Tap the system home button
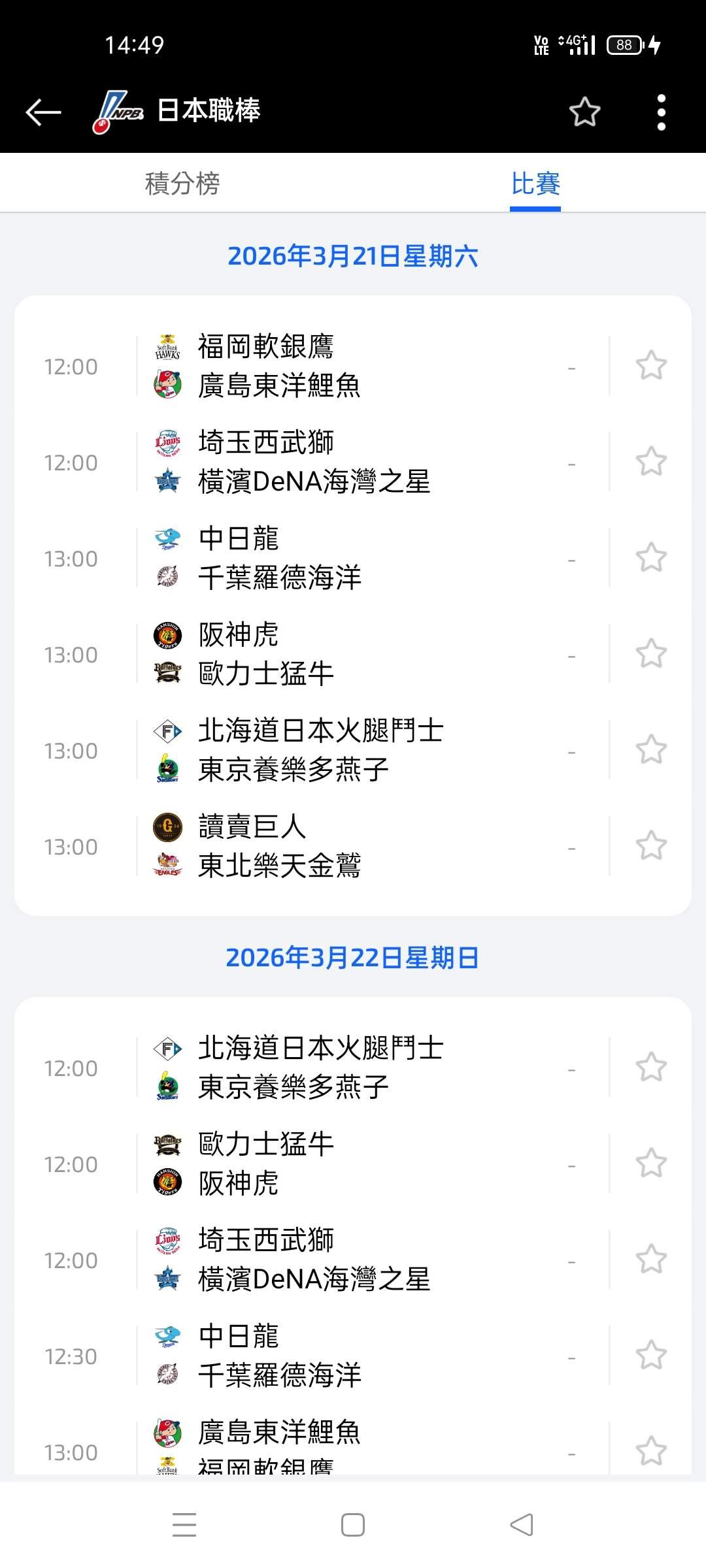This screenshot has height=1568, width=706. [x=353, y=1526]
